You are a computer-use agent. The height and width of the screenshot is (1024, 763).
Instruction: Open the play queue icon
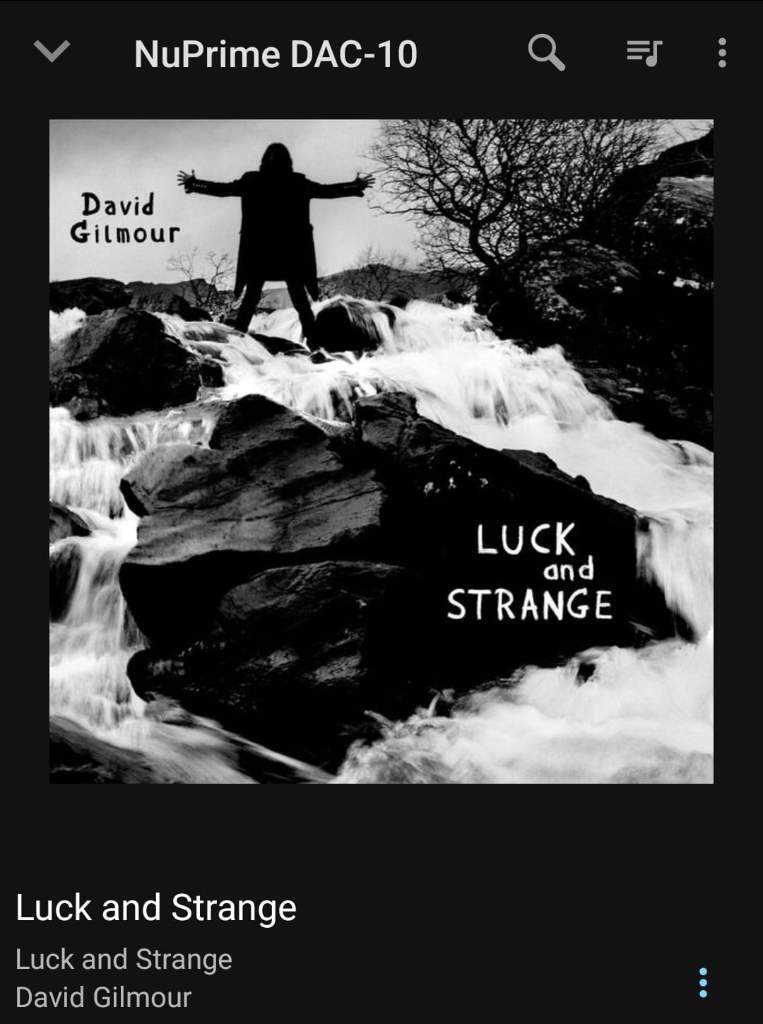[x=643, y=52]
